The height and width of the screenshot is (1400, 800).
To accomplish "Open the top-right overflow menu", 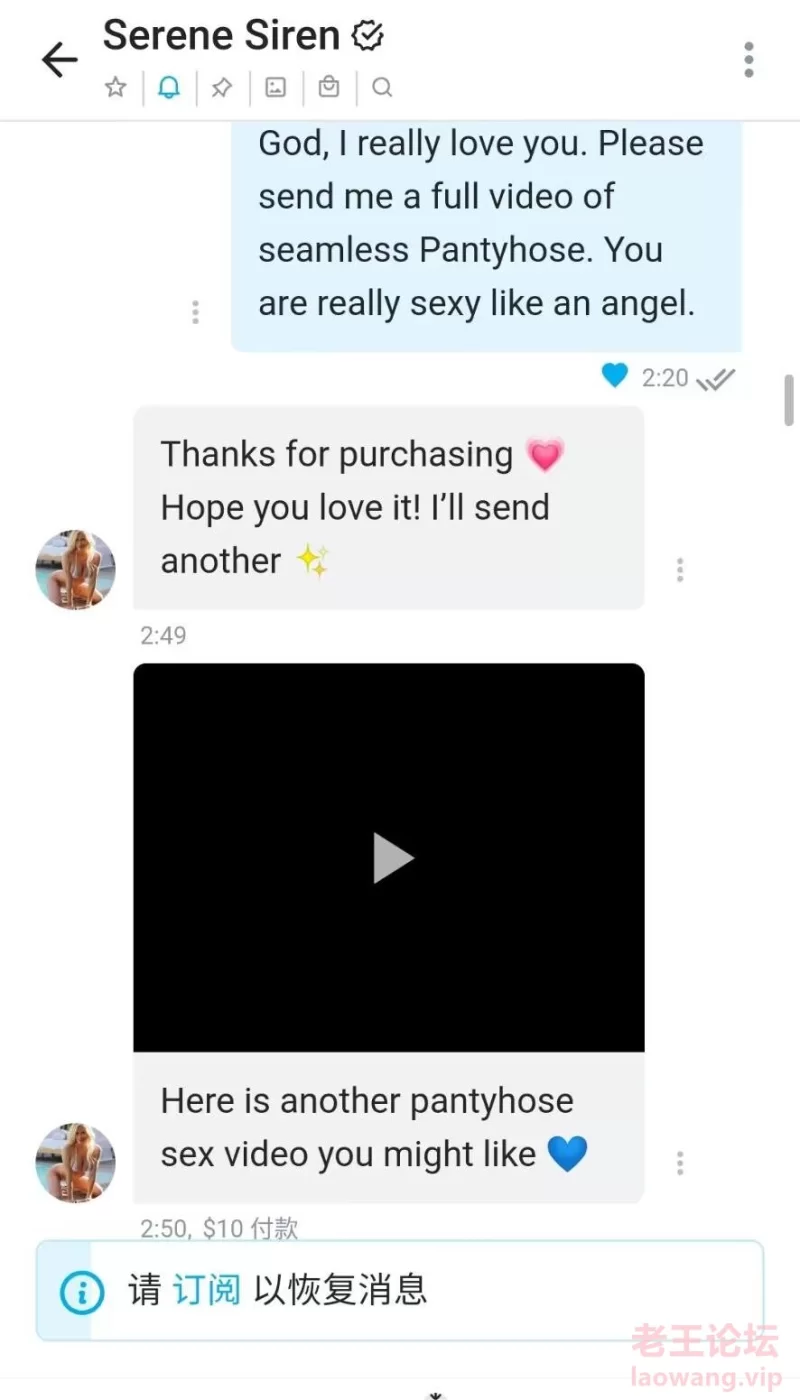I will (749, 60).
